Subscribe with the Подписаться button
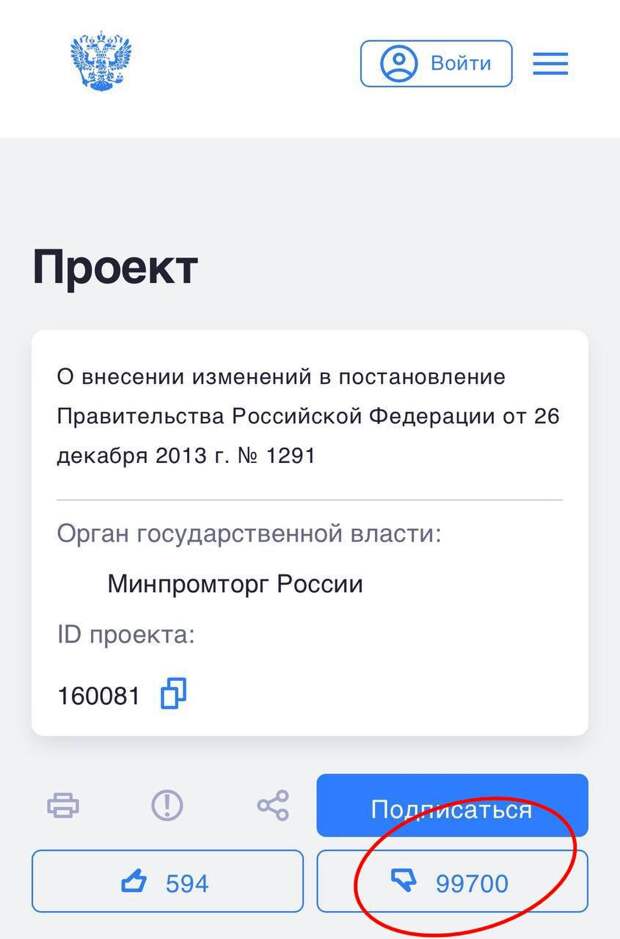 point(452,806)
